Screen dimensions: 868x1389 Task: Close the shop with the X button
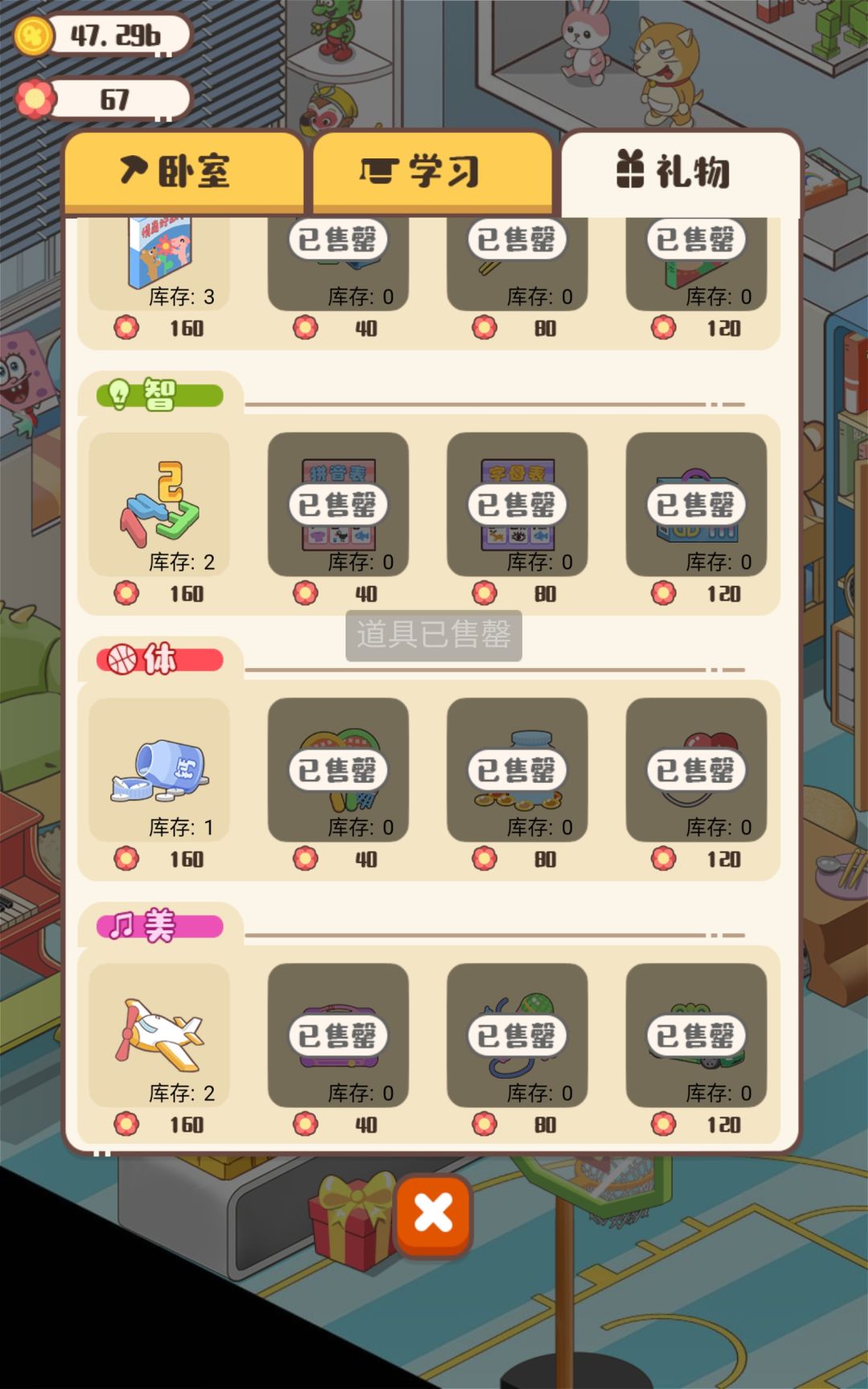point(432,1216)
